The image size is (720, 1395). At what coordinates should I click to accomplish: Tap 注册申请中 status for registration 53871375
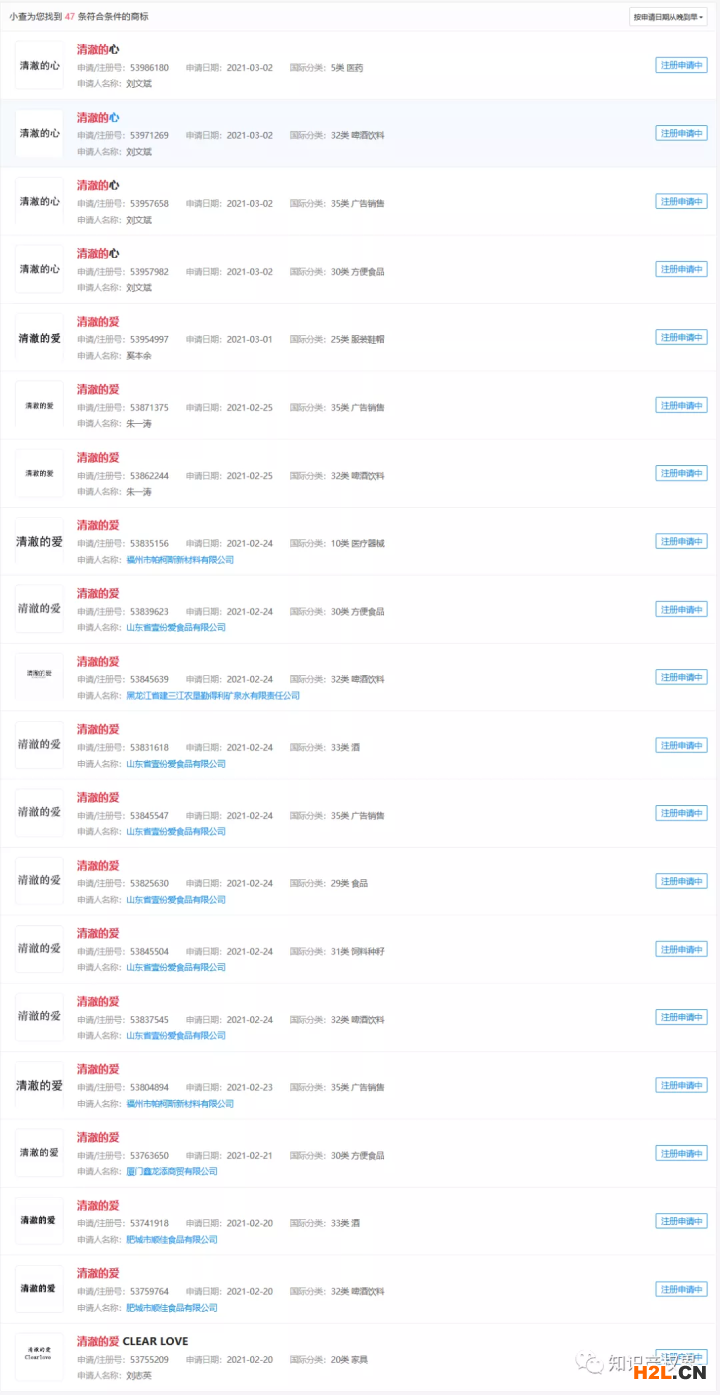[681, 405]
